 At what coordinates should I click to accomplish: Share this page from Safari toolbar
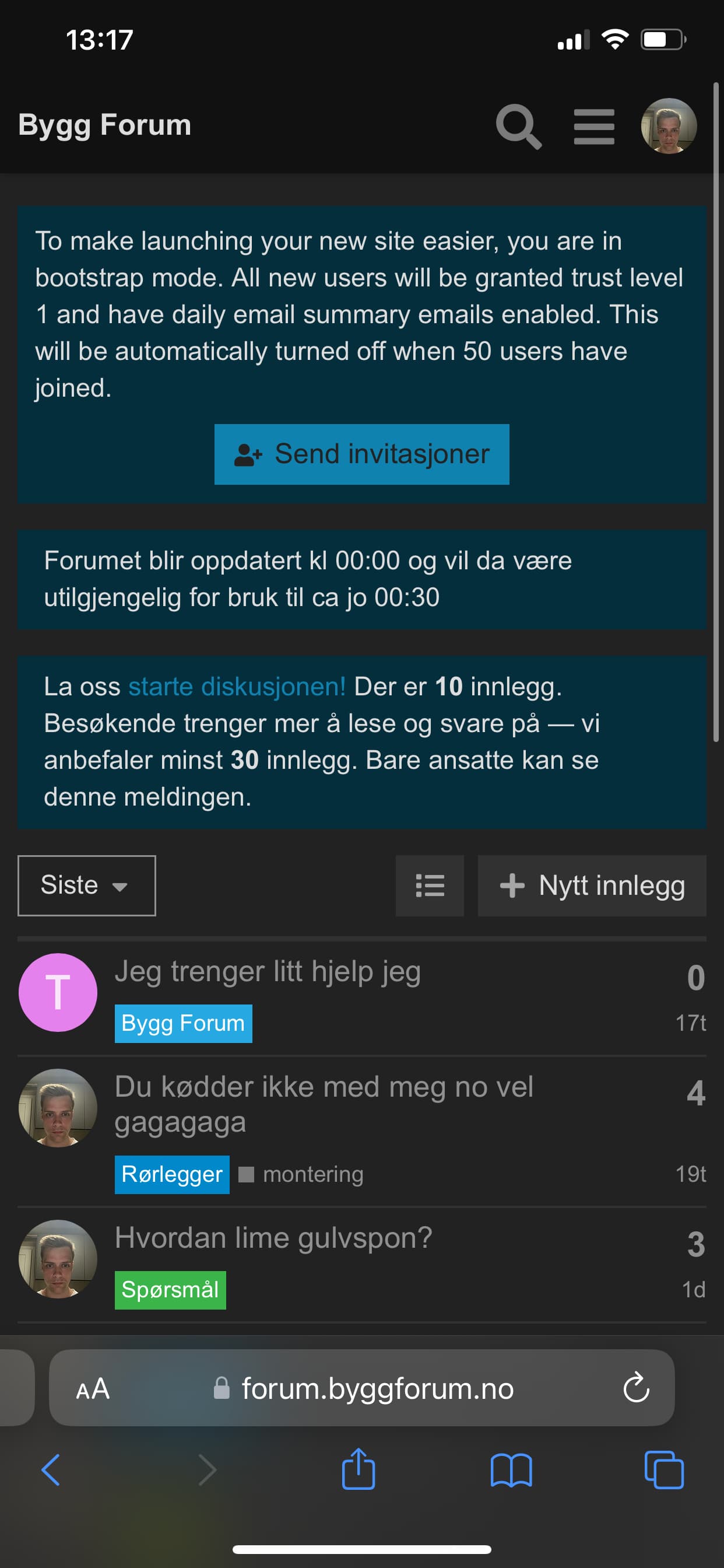[359, 1469]
